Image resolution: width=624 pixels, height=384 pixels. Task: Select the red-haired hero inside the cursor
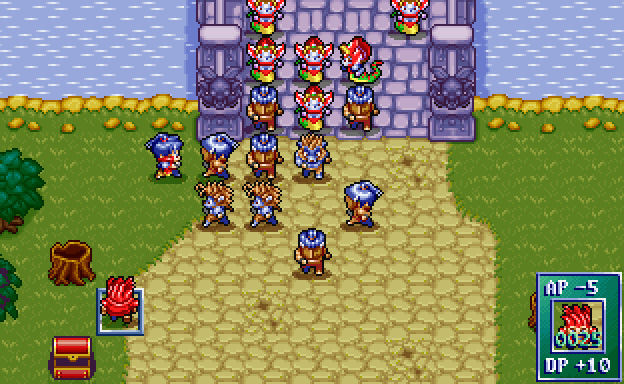click(x=119, y=300)
